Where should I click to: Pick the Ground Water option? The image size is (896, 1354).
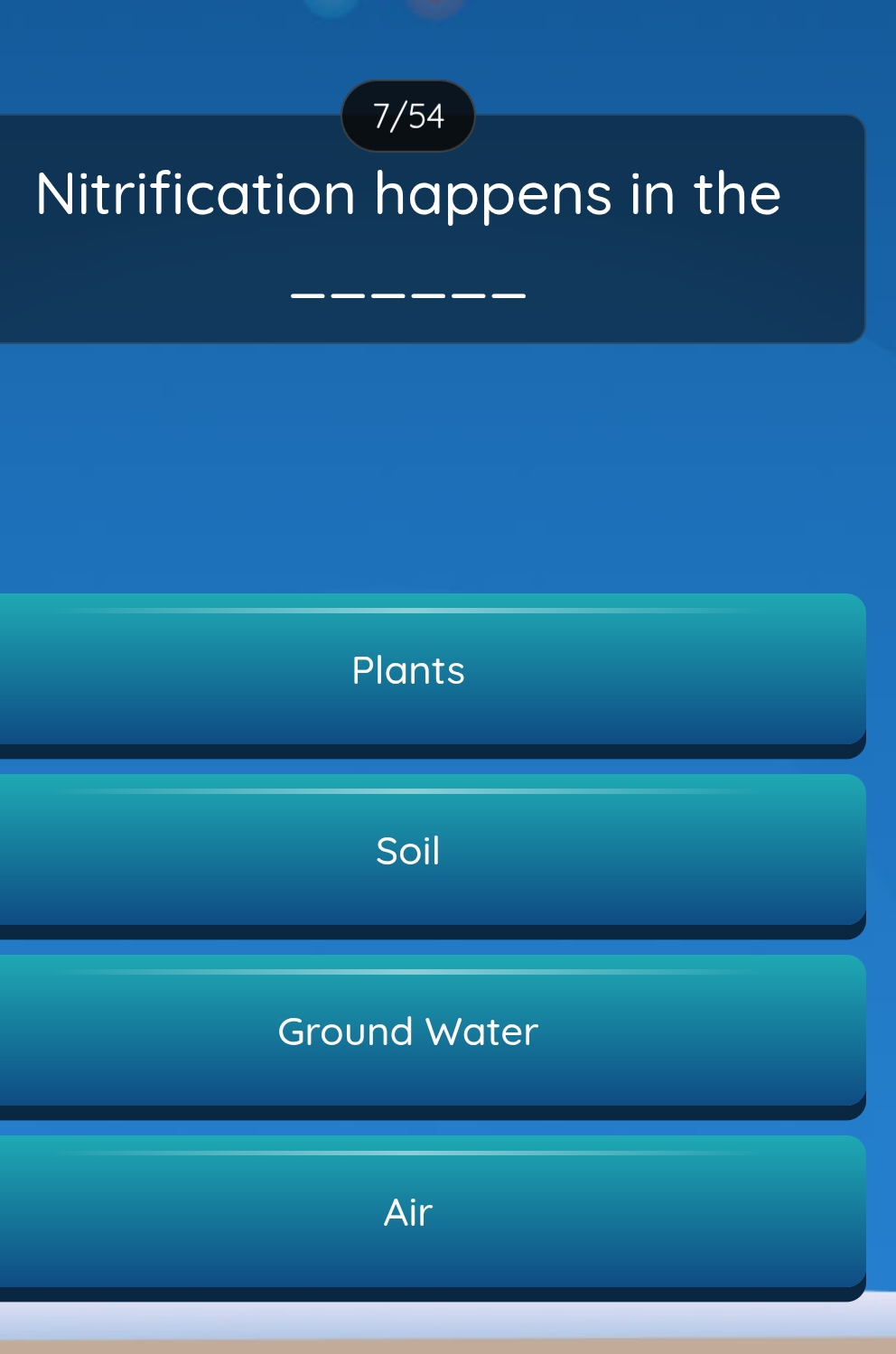408,1032
